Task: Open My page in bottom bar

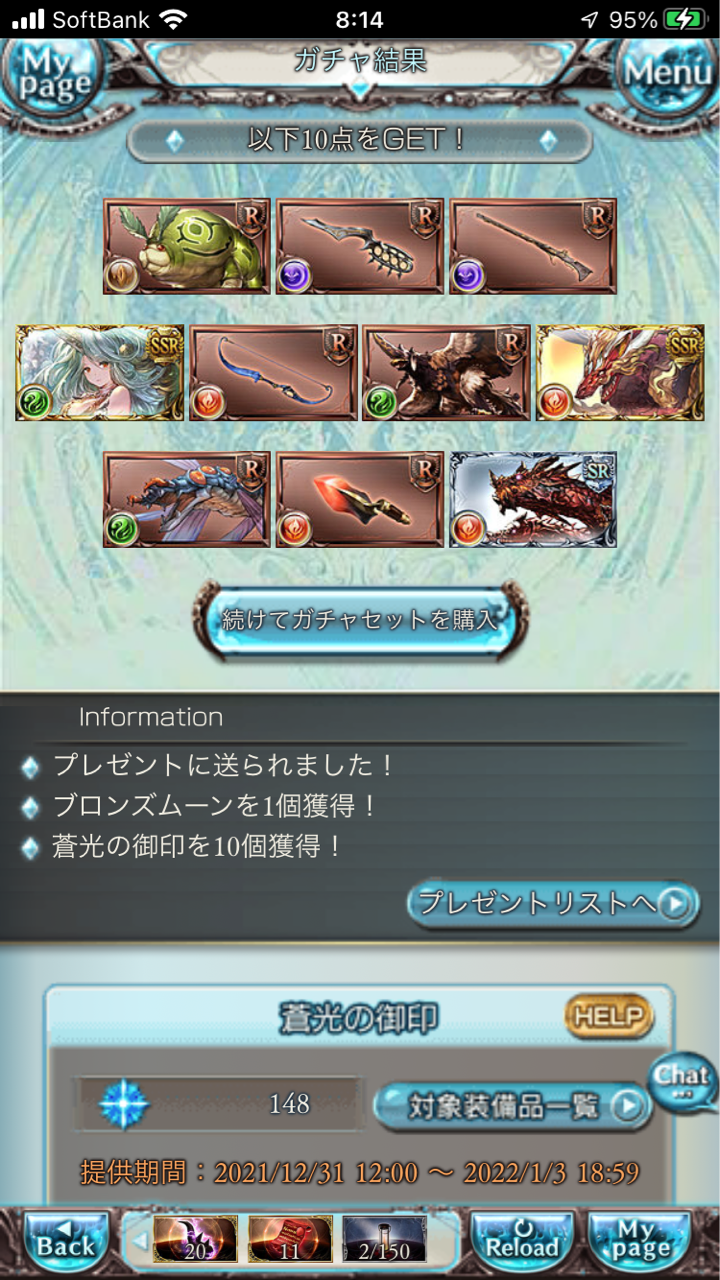Action: 640,1242
